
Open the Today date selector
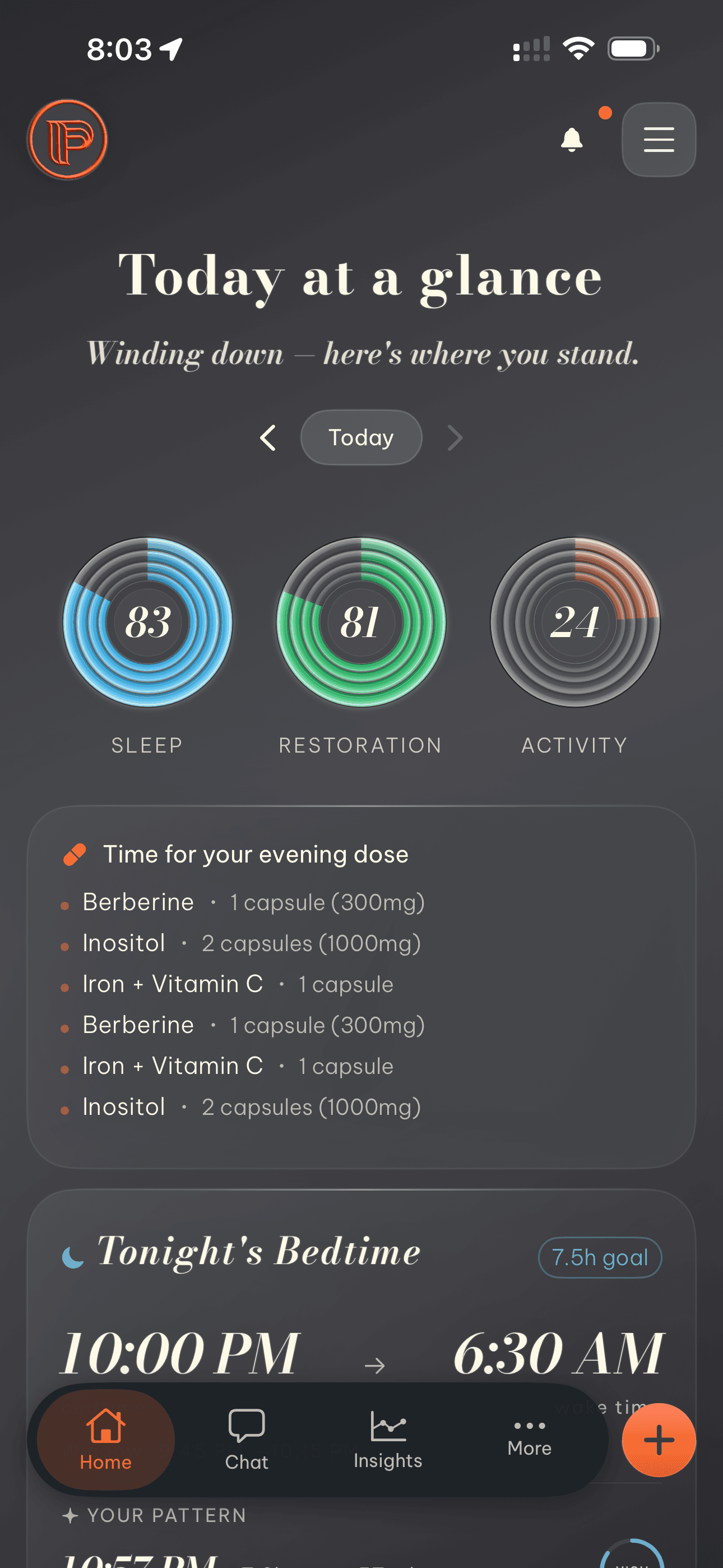tap(361, 437)
